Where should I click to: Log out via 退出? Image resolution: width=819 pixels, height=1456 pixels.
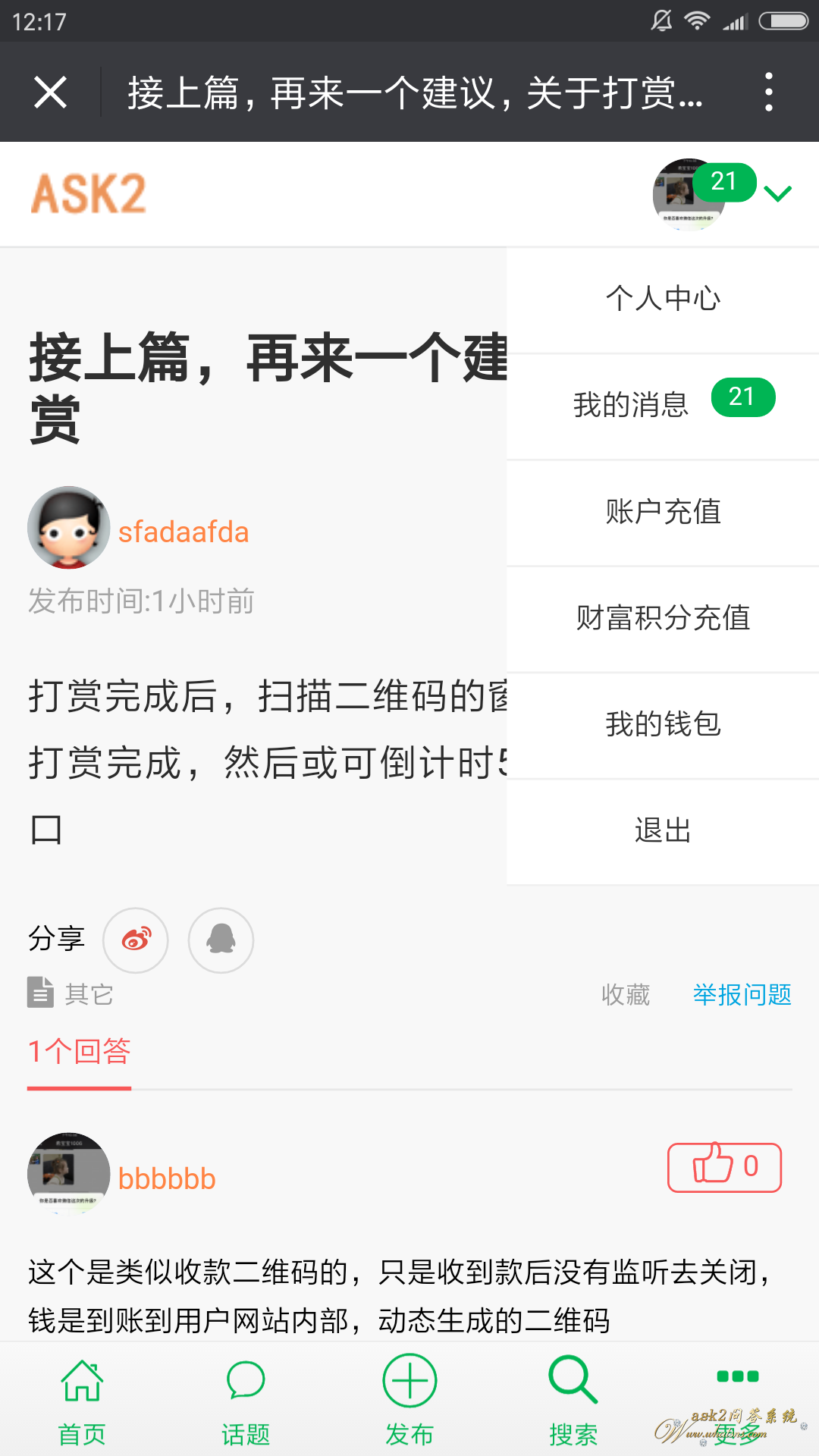point(663,830)
